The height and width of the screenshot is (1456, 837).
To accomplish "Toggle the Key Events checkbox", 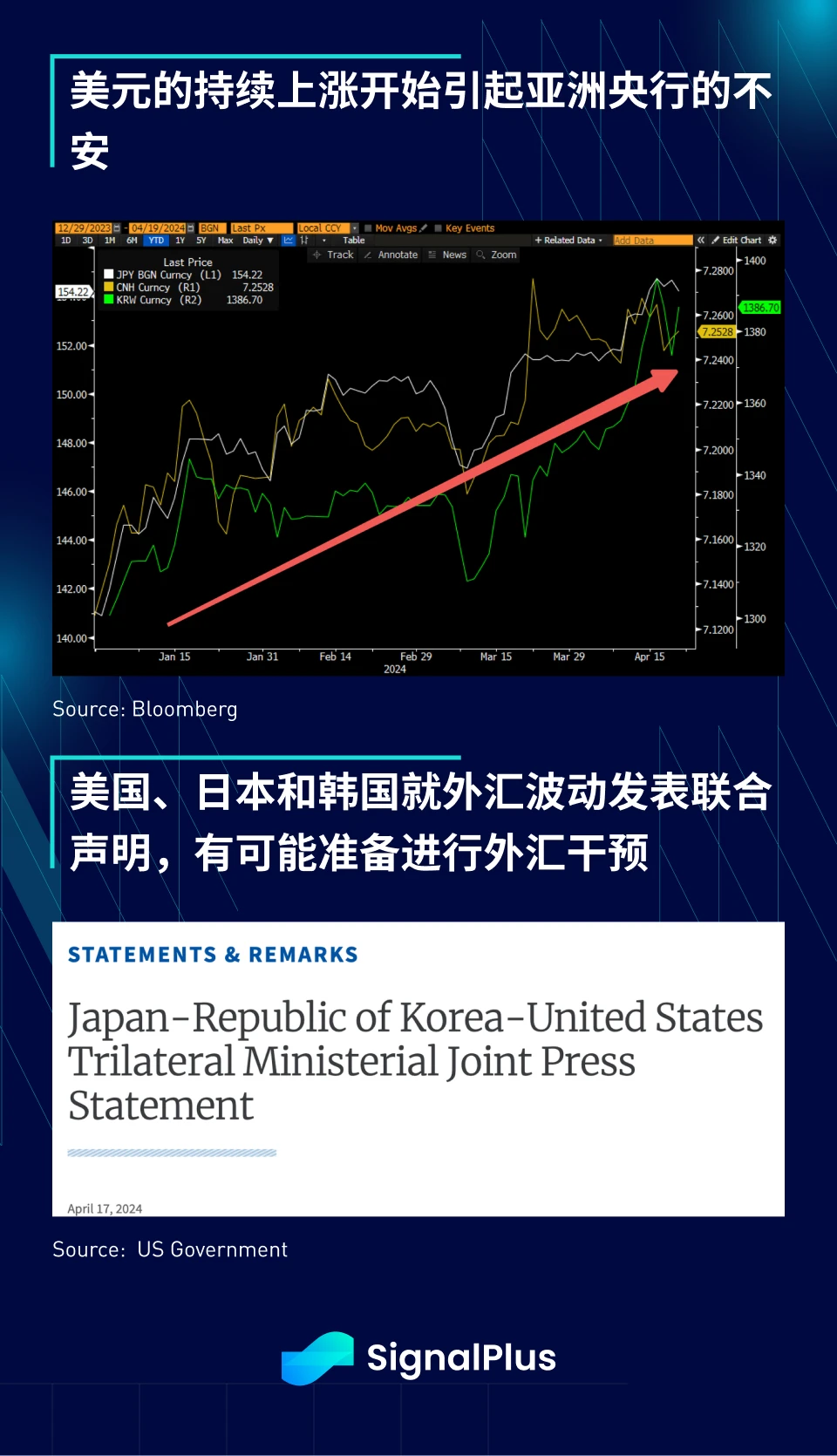I will coord(437,228).
